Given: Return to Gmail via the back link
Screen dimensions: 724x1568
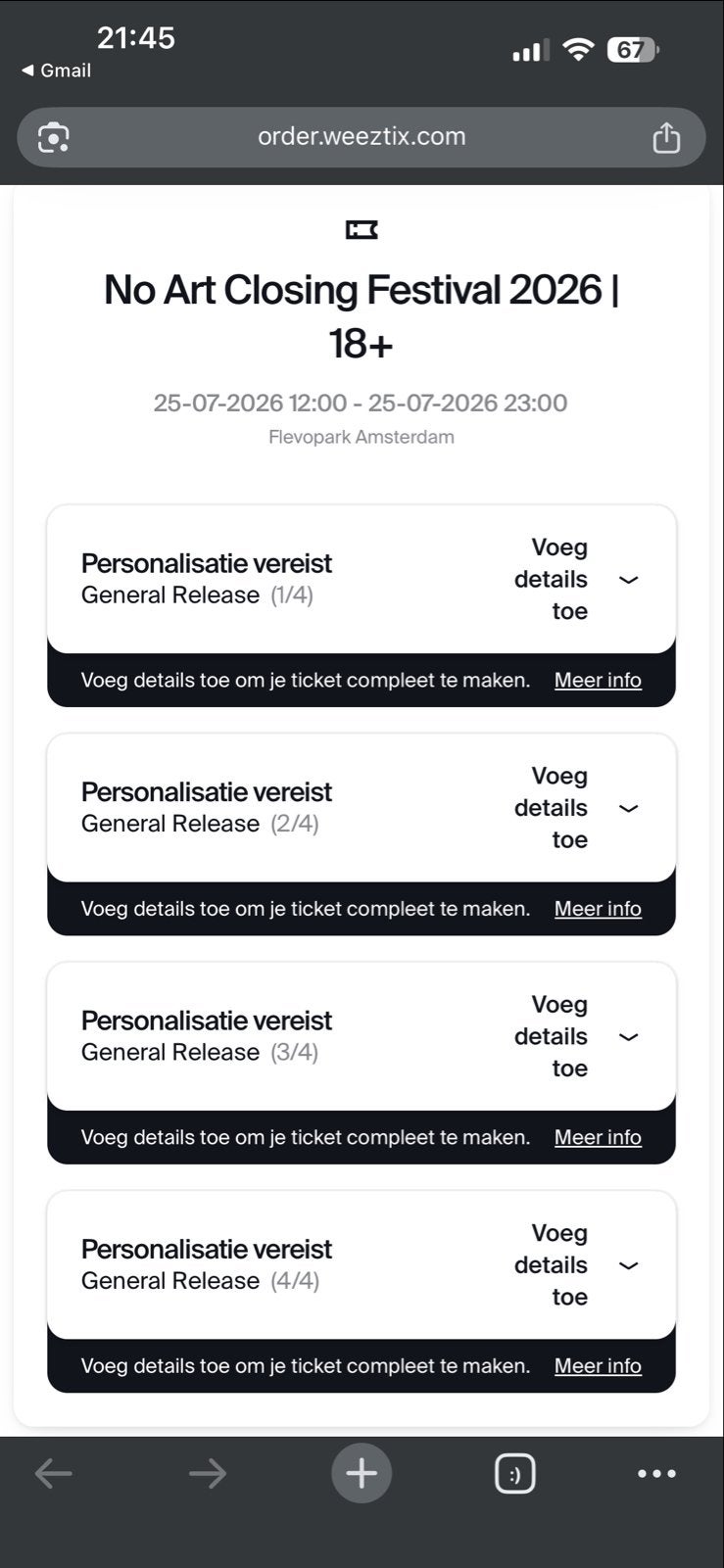Looking at the screenshot, I should click(x=56, y=71).
